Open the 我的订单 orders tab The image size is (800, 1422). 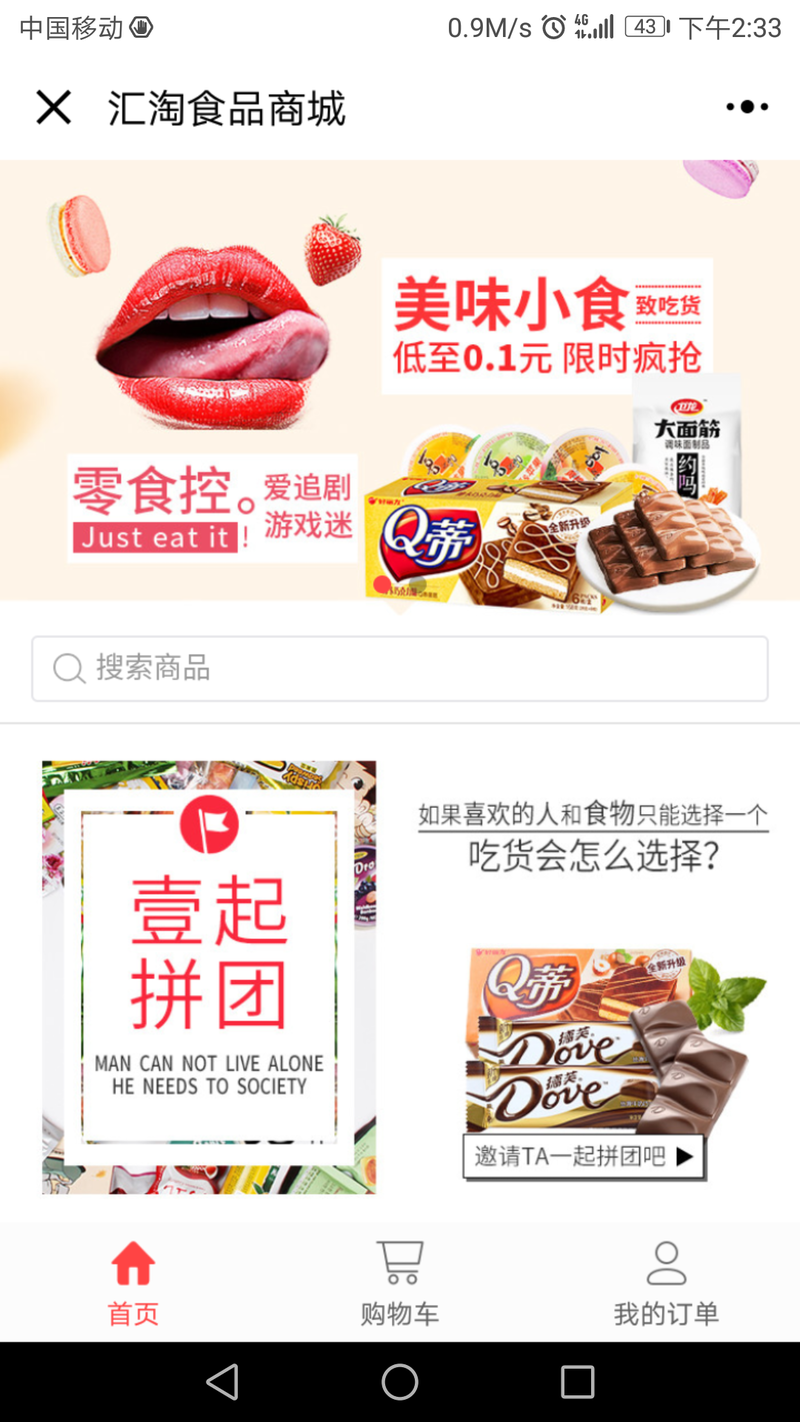tap(666, 1283)
